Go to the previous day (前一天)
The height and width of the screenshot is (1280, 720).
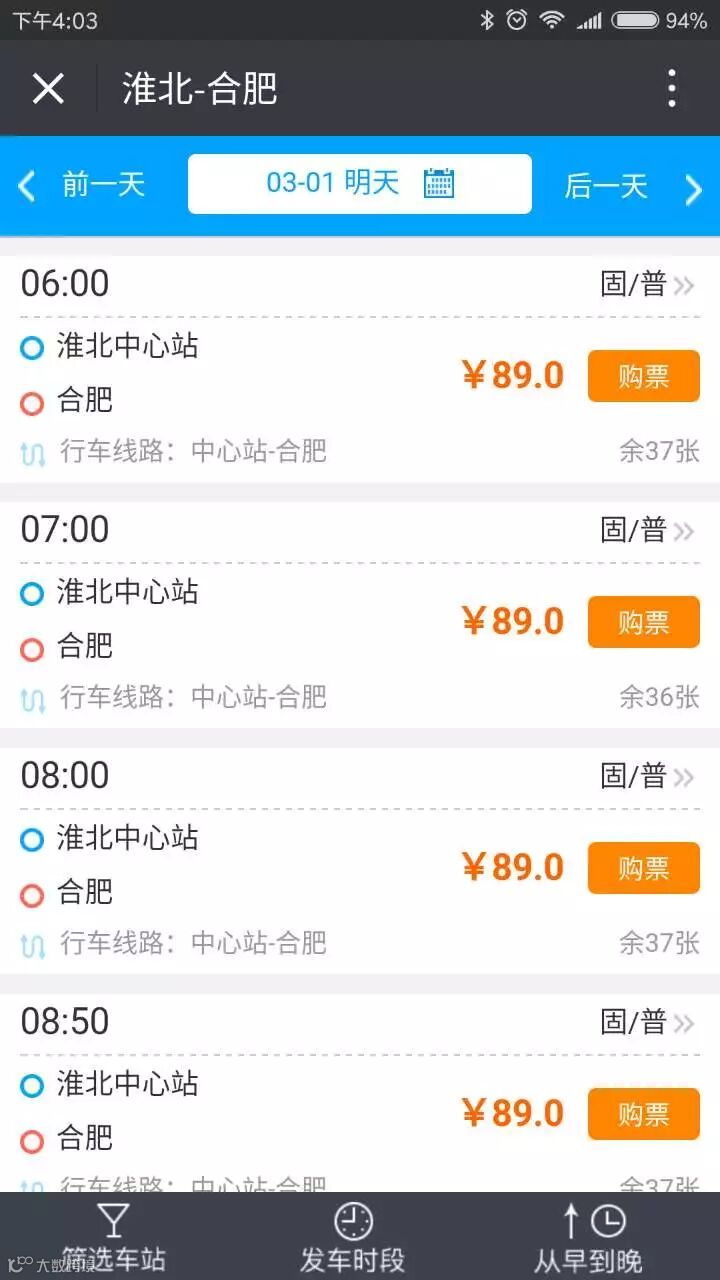(84, 185)
